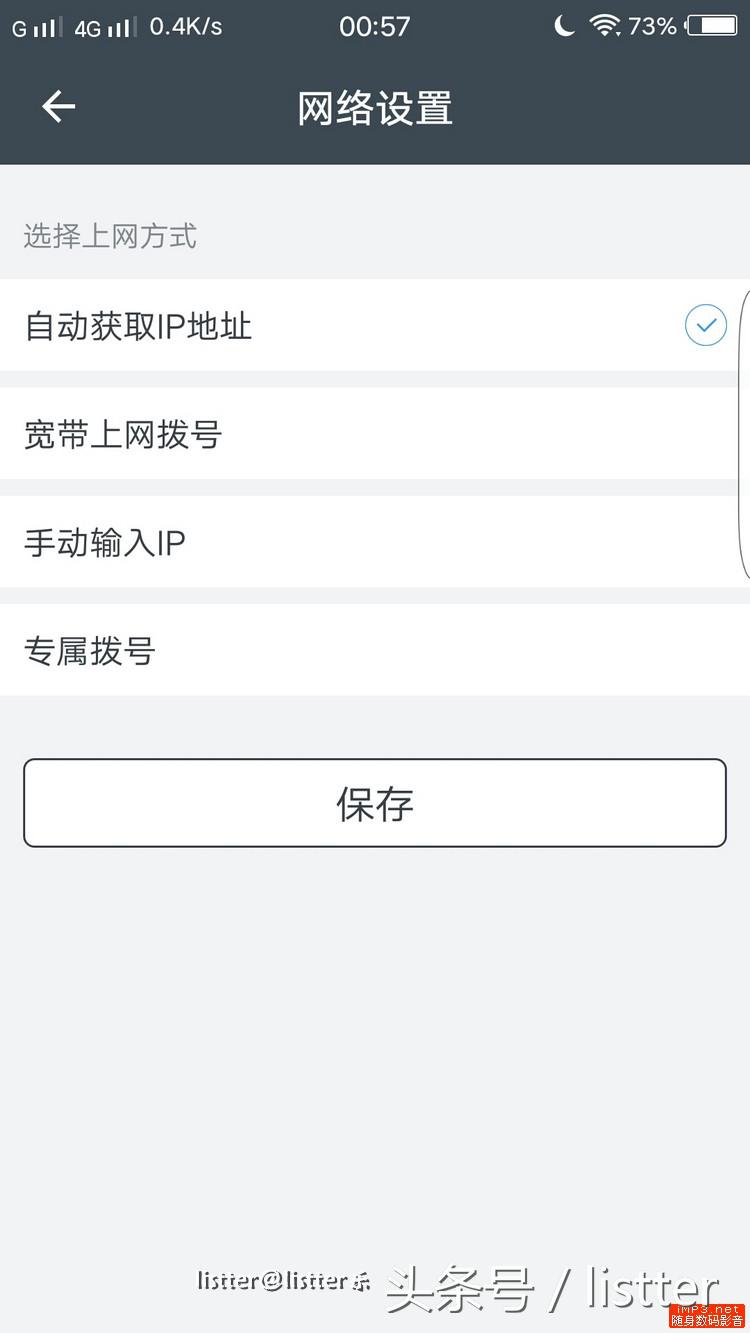This screenshot has height=1333, width=750.
Task: Tap the blue checkmark next to 自动获取IP地址
Action: pyautogui.click(x=705, y=325)
